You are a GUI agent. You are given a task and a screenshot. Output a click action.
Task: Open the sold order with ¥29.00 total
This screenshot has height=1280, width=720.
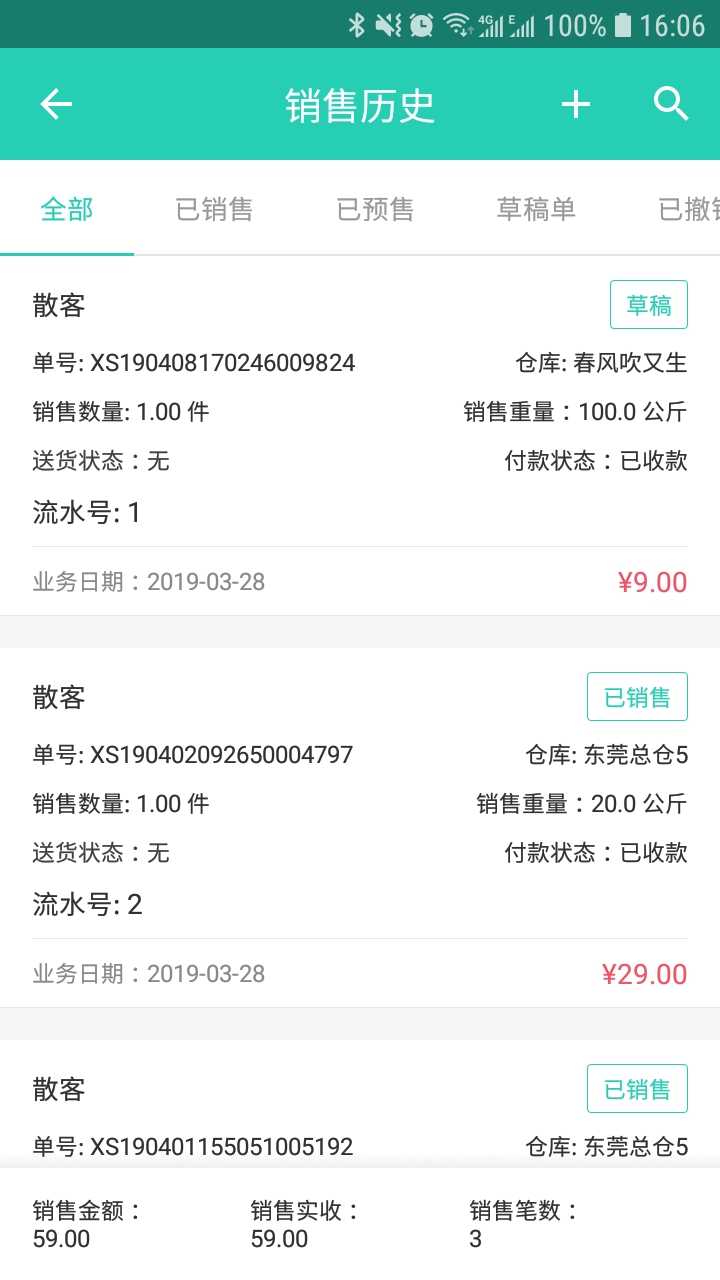pyautogui.click(x=360, y=828)
